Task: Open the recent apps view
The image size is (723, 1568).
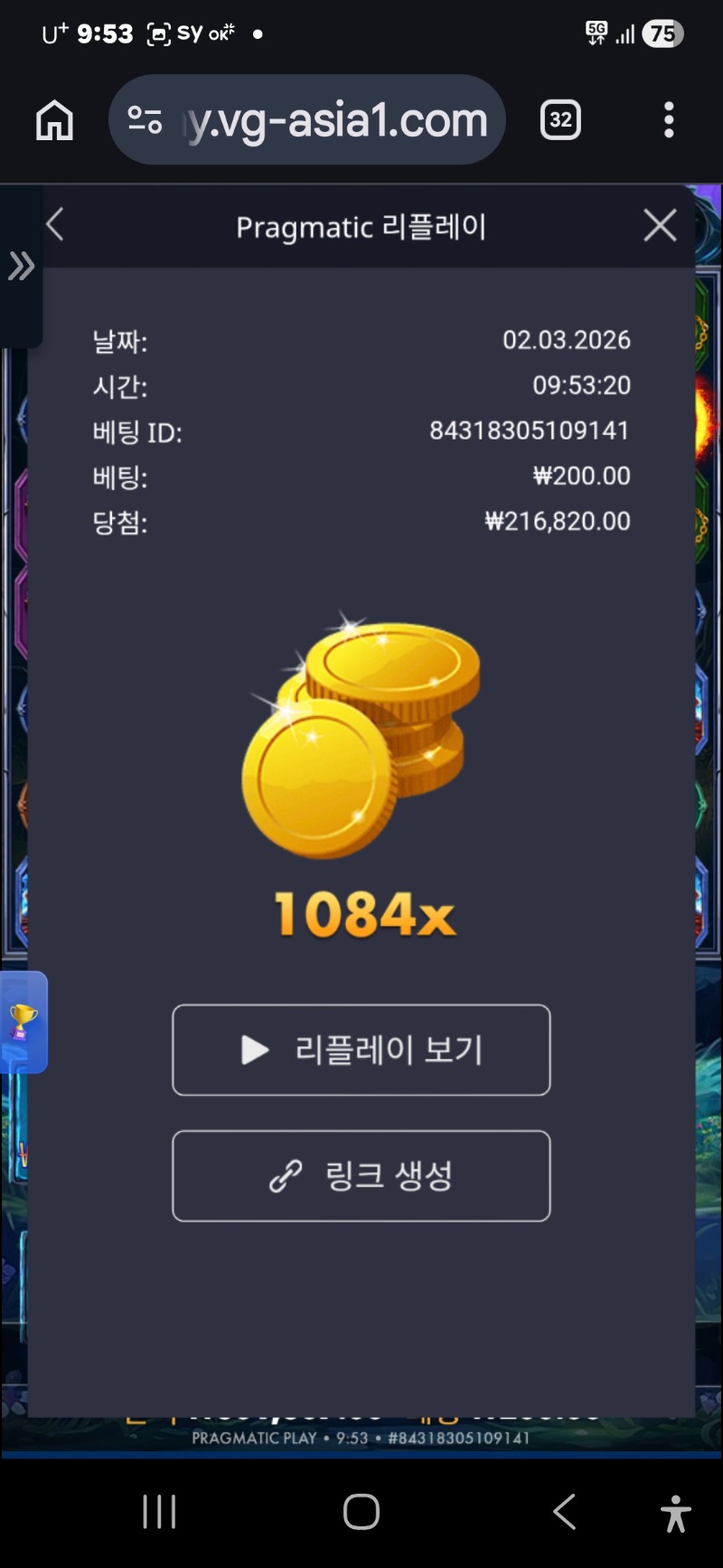Action: (x=159, y=1511)
